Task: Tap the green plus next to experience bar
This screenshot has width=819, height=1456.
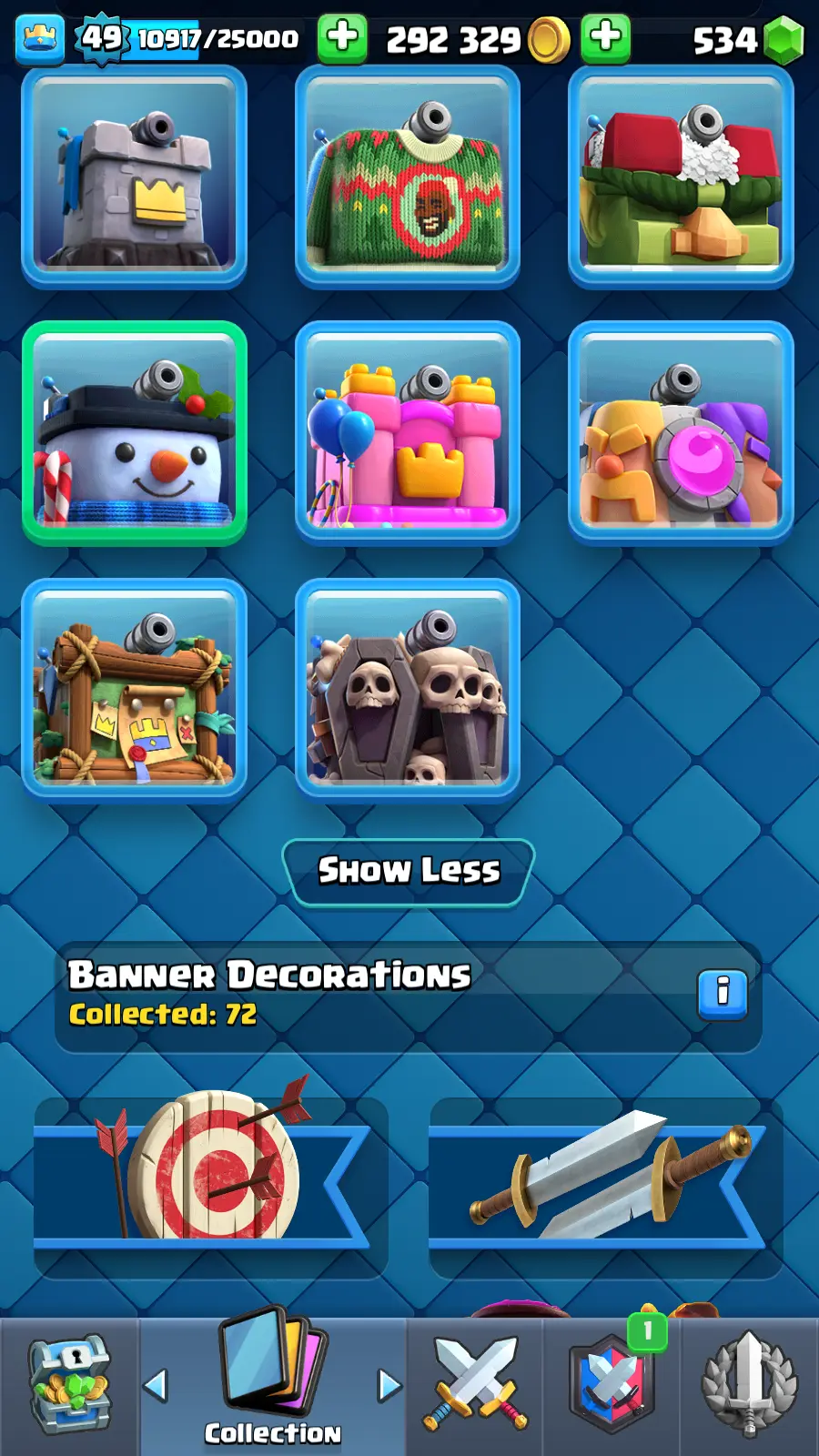Action: (342, 38)
